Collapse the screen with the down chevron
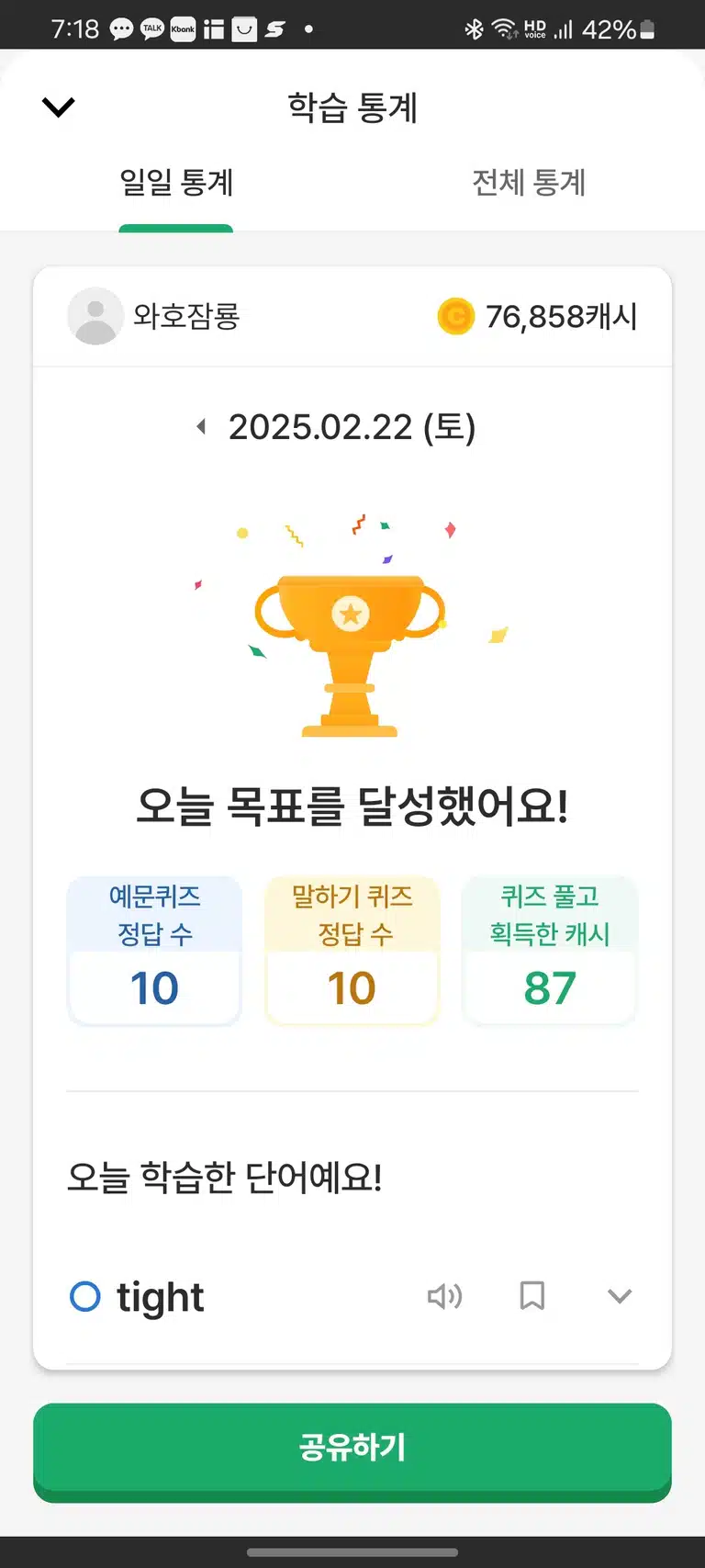705x1568 pixels. (58, 107)
